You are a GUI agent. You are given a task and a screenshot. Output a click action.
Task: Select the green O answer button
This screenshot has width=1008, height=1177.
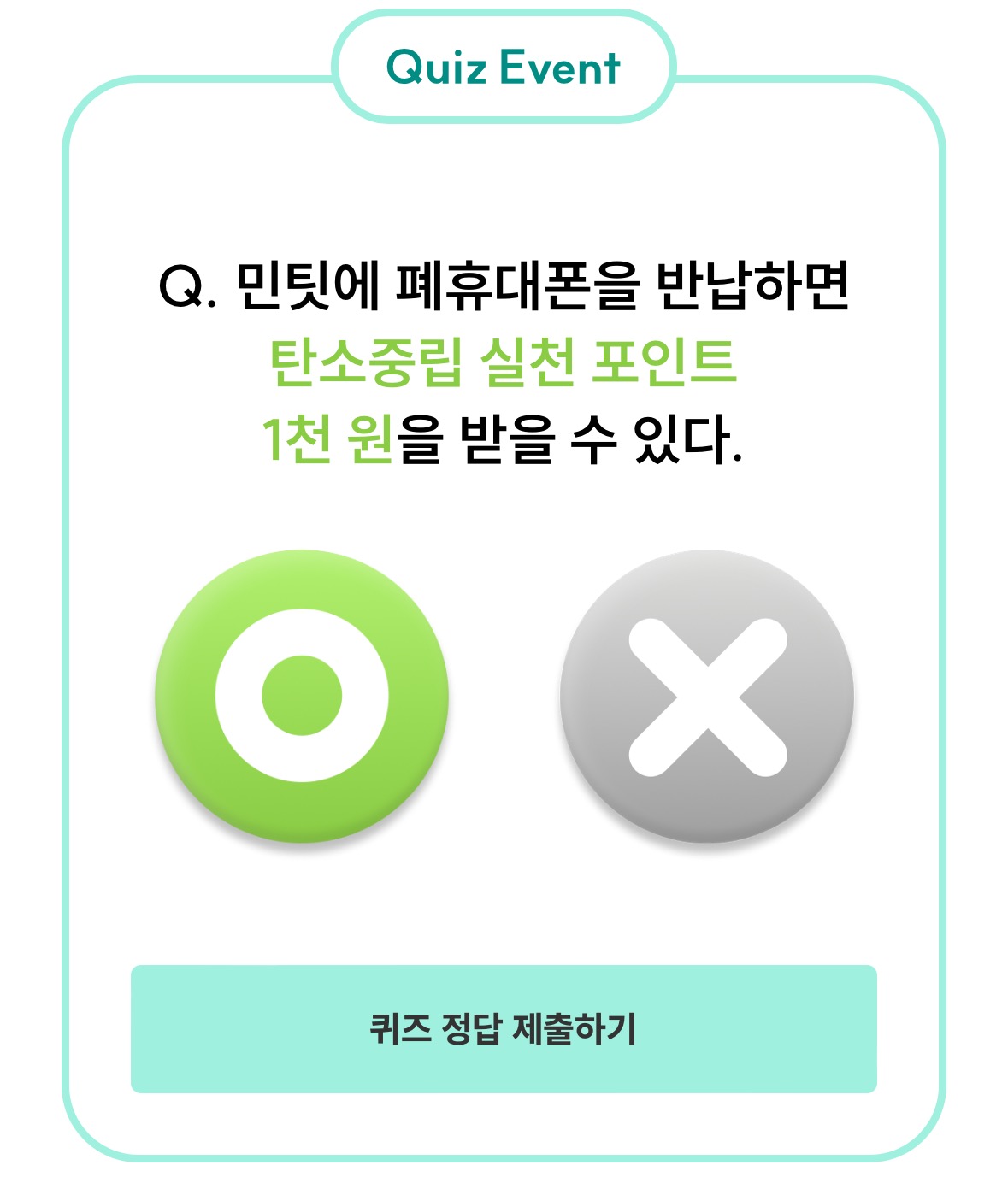tap(302, 696)
